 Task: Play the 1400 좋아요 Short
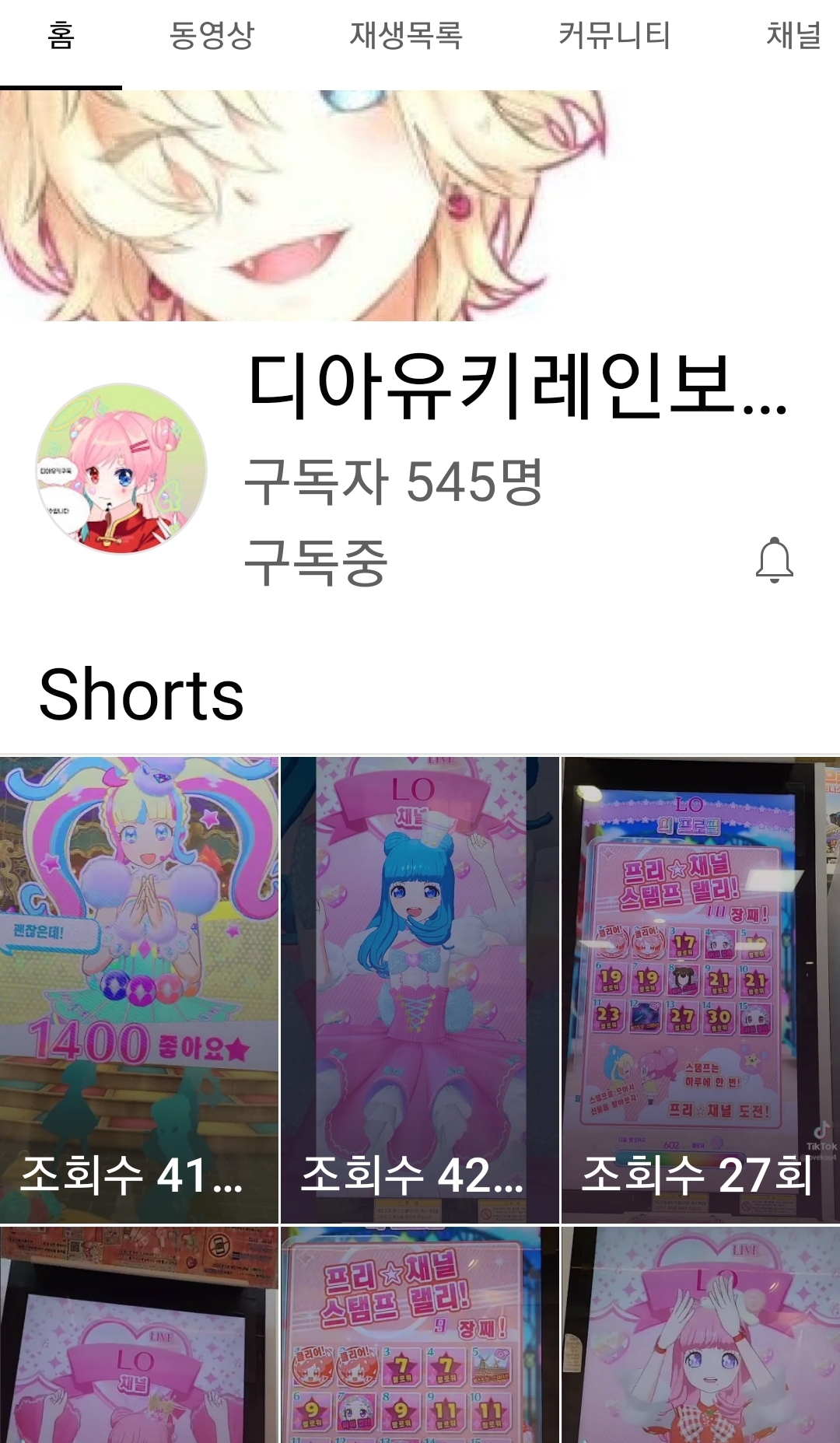[x=138, y=988]
